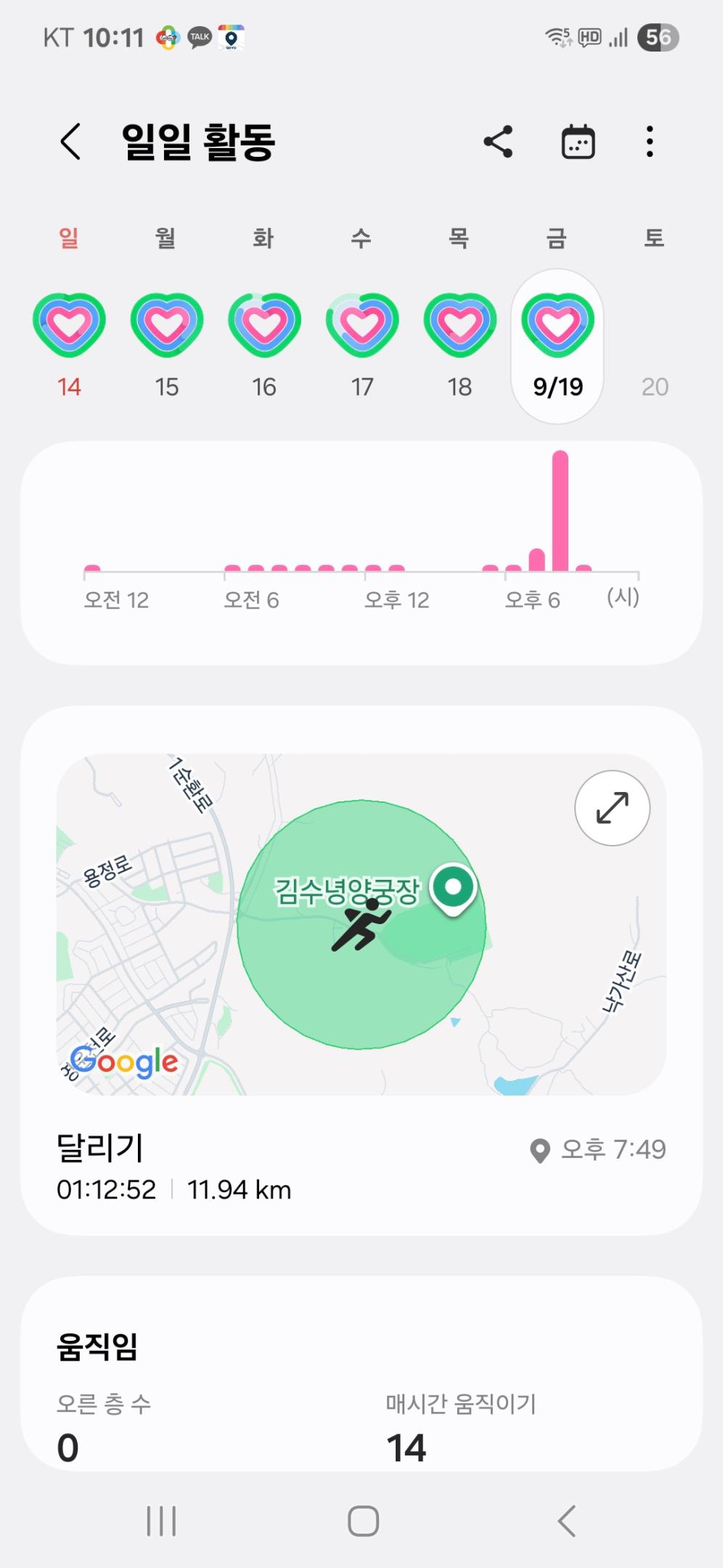Viewport: 723px width, 1568px height.
Task: Open the three-dot overflow menu
Action: click(x=650, y=142)
